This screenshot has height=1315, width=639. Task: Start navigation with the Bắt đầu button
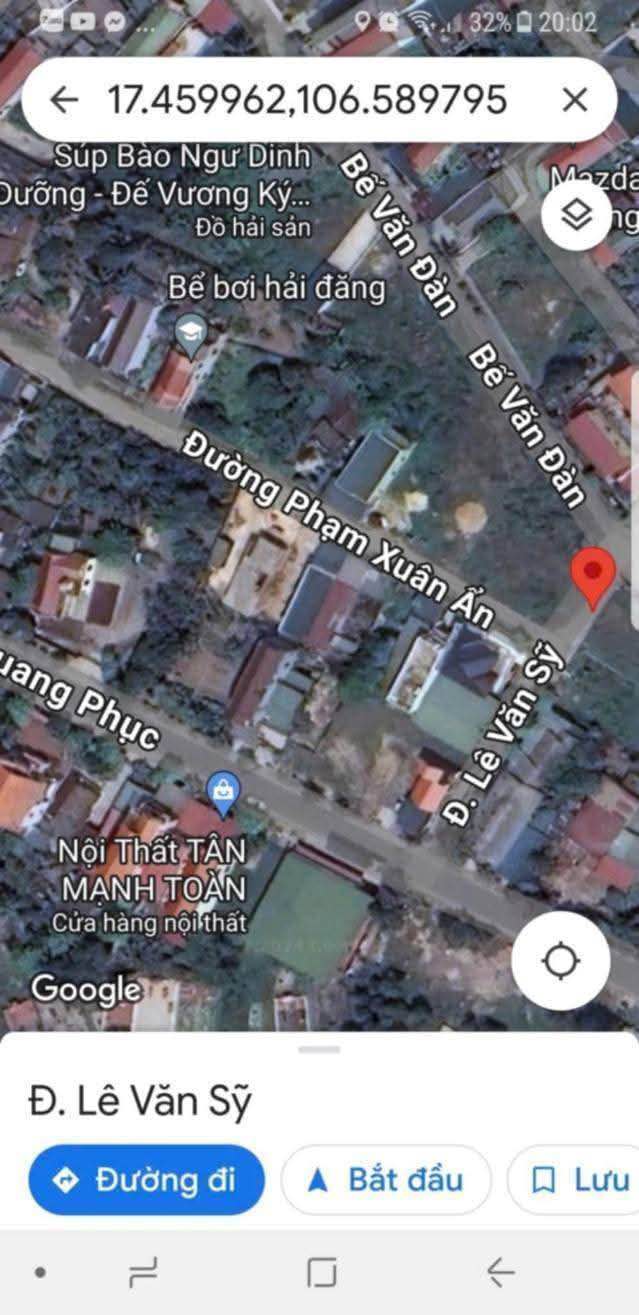[x=386, y=1180]
